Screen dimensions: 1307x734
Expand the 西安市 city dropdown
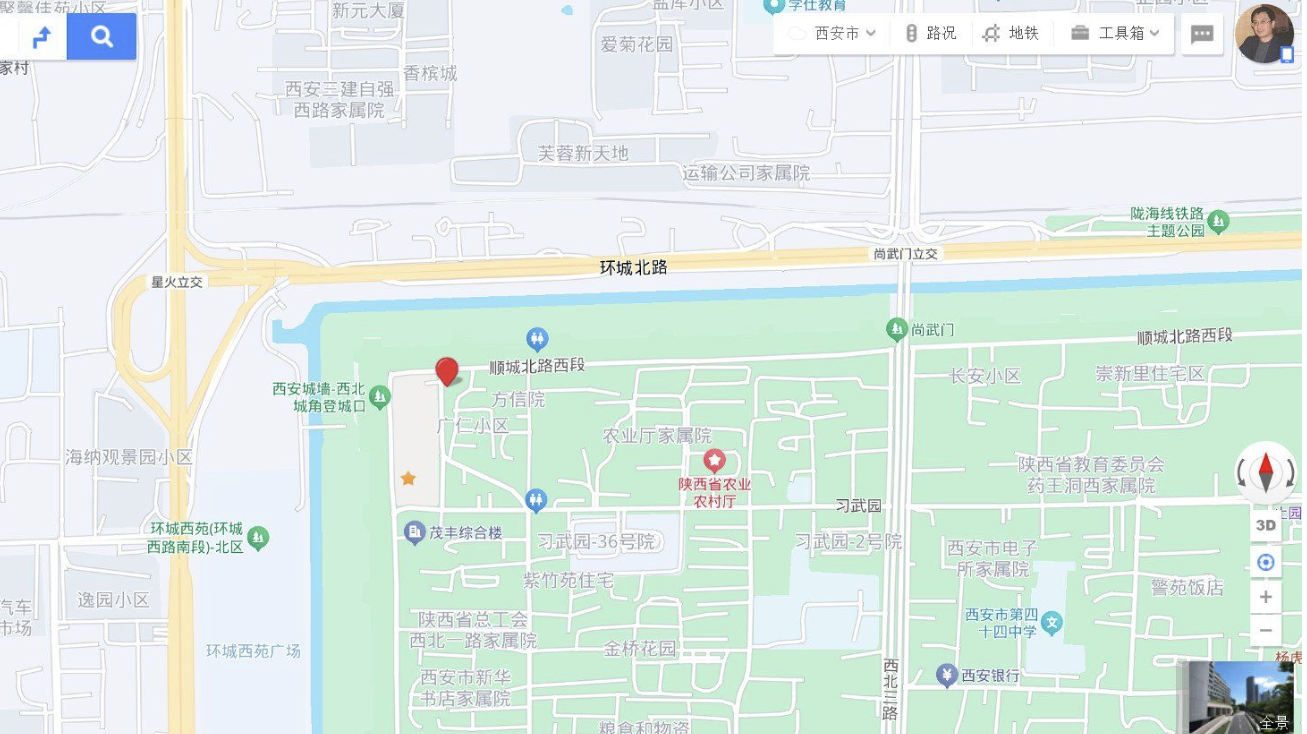point(836,33)
